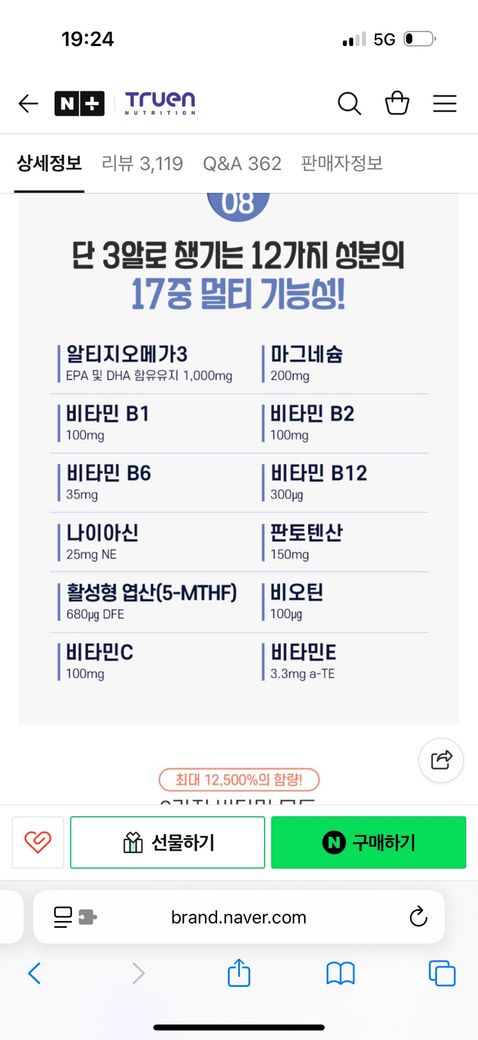478x1040 pixels.
Task: Switch to the Q&A 362 tab
Action: coord(242,163)
